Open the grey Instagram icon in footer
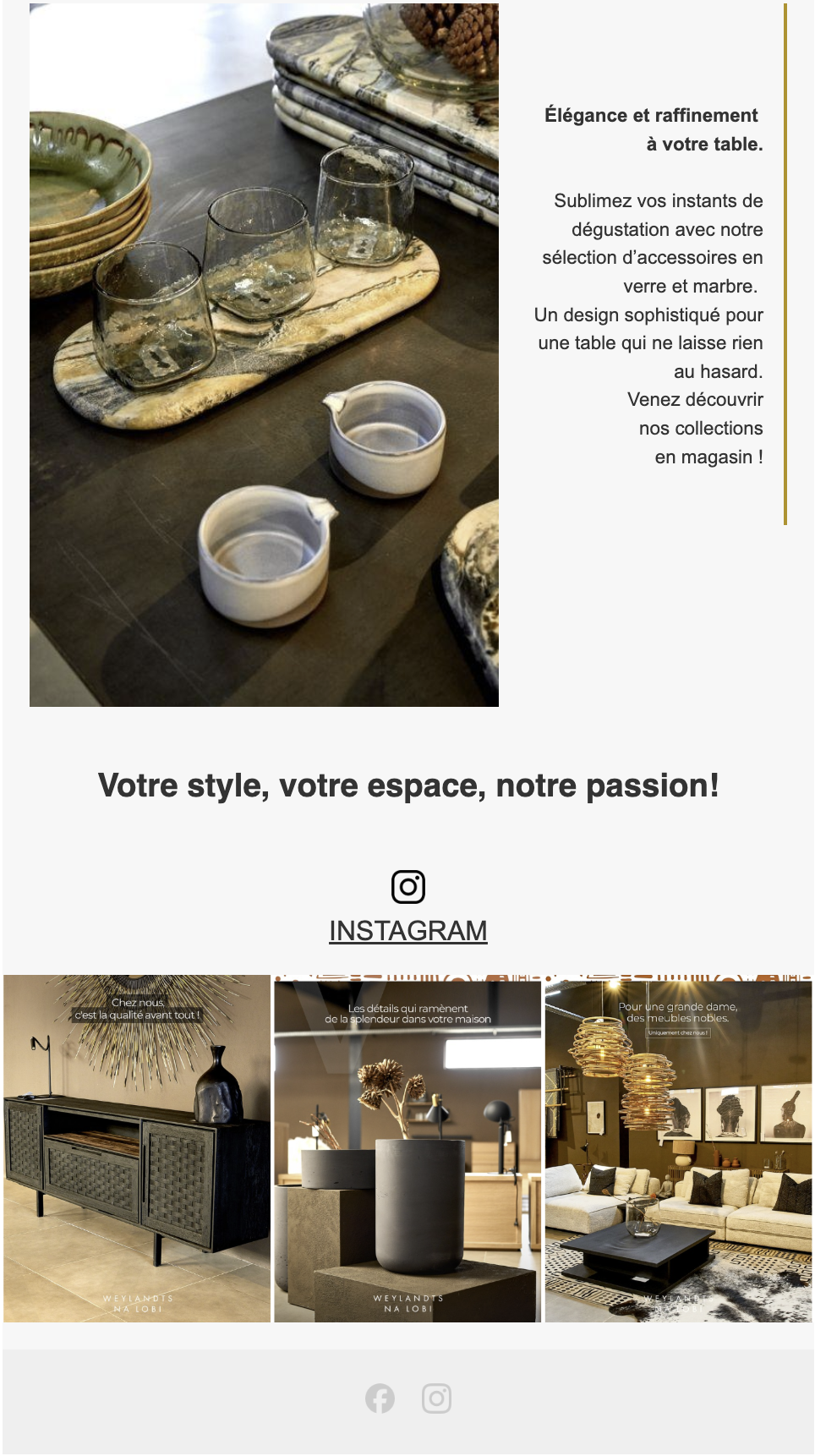Viewport: 815px width, 1456px height. click(436, 1399)
